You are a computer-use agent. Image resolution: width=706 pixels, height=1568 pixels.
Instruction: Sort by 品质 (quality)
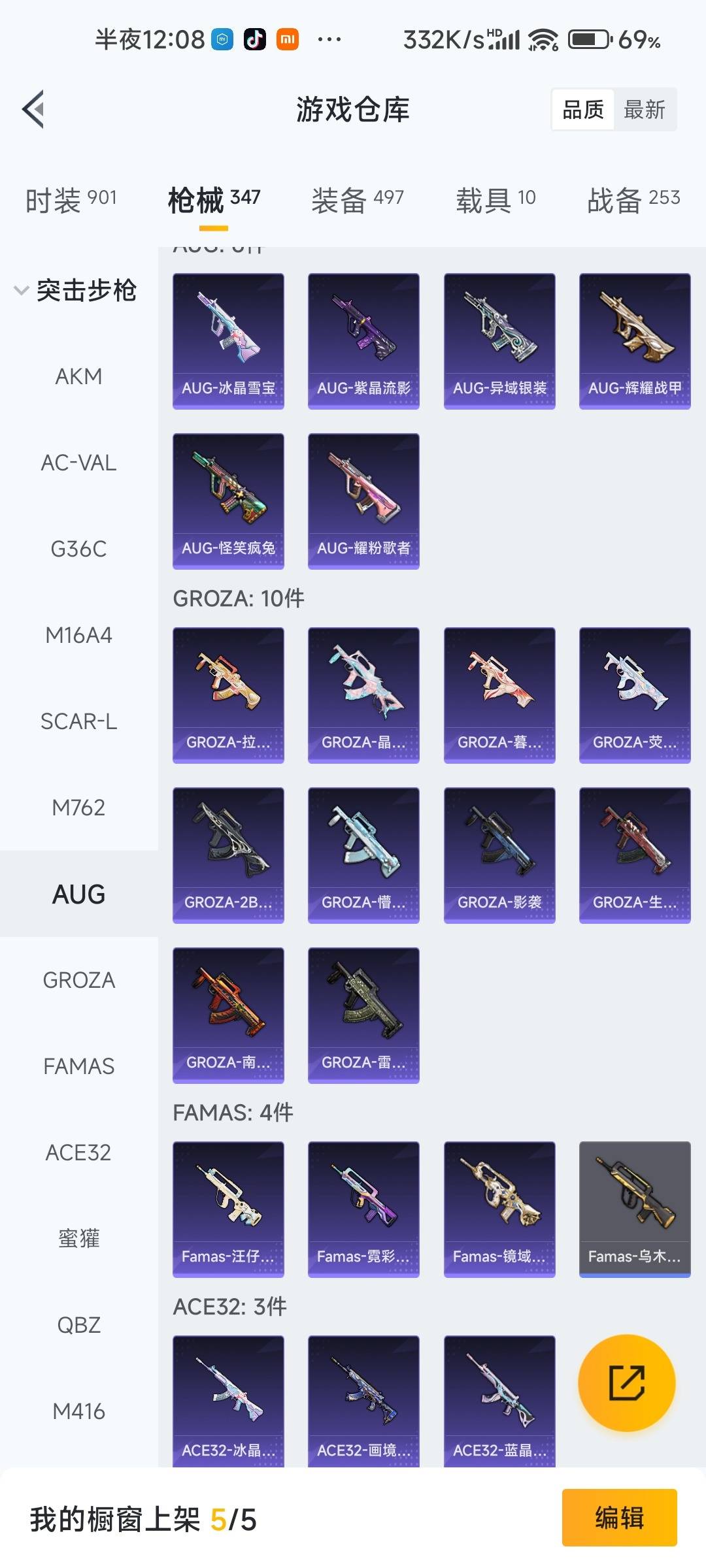pos(582,110)
